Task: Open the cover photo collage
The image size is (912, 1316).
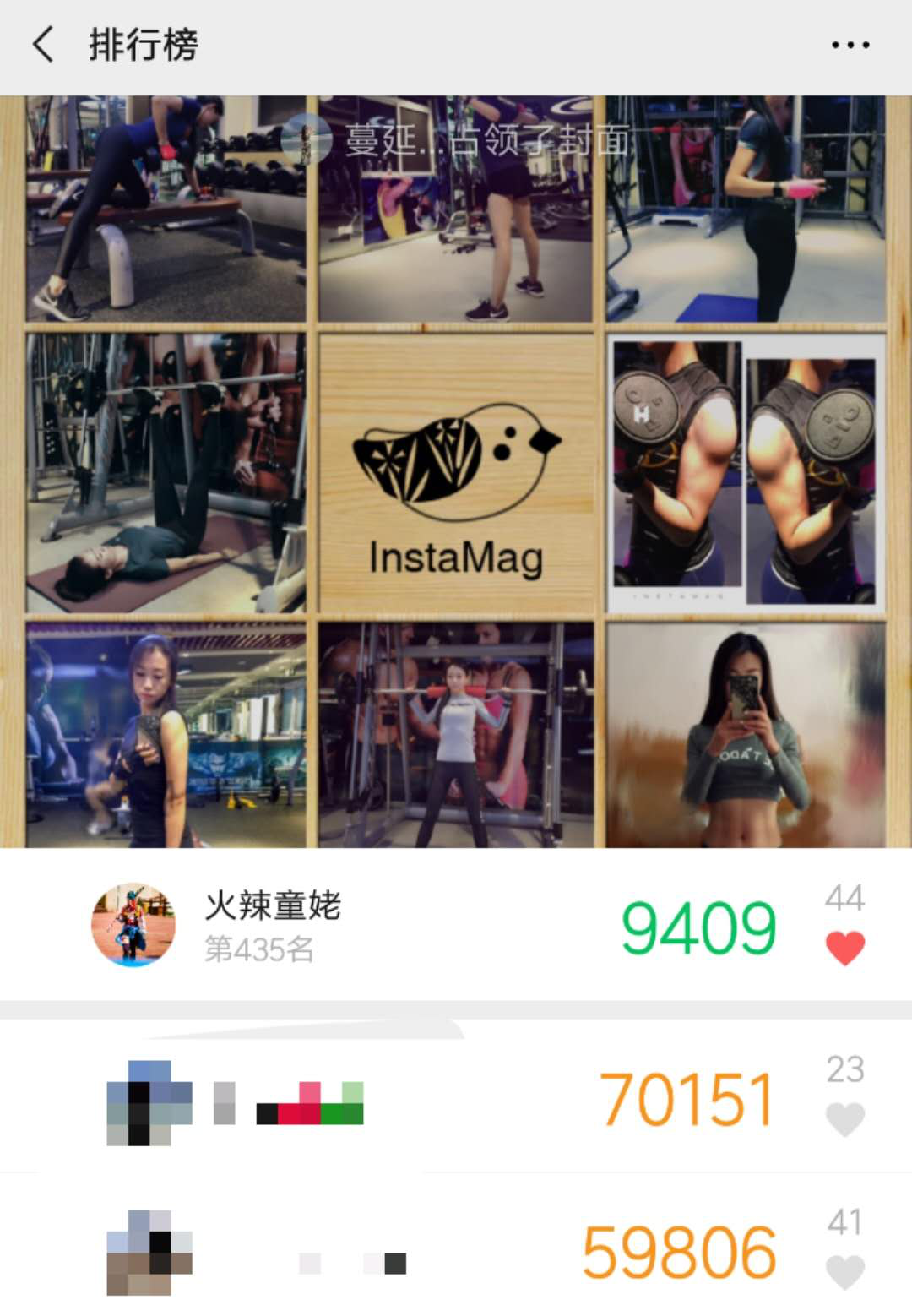Action: click(x=456, y=471)
